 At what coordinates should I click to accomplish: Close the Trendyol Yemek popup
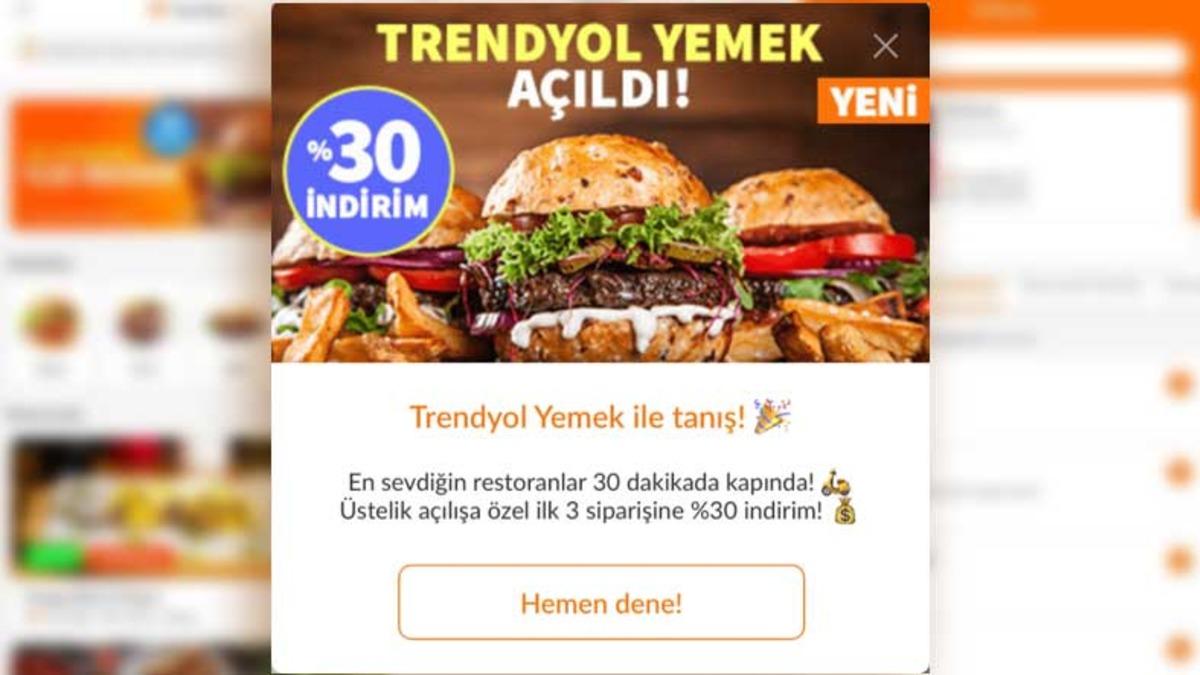(x=885, y=46)
